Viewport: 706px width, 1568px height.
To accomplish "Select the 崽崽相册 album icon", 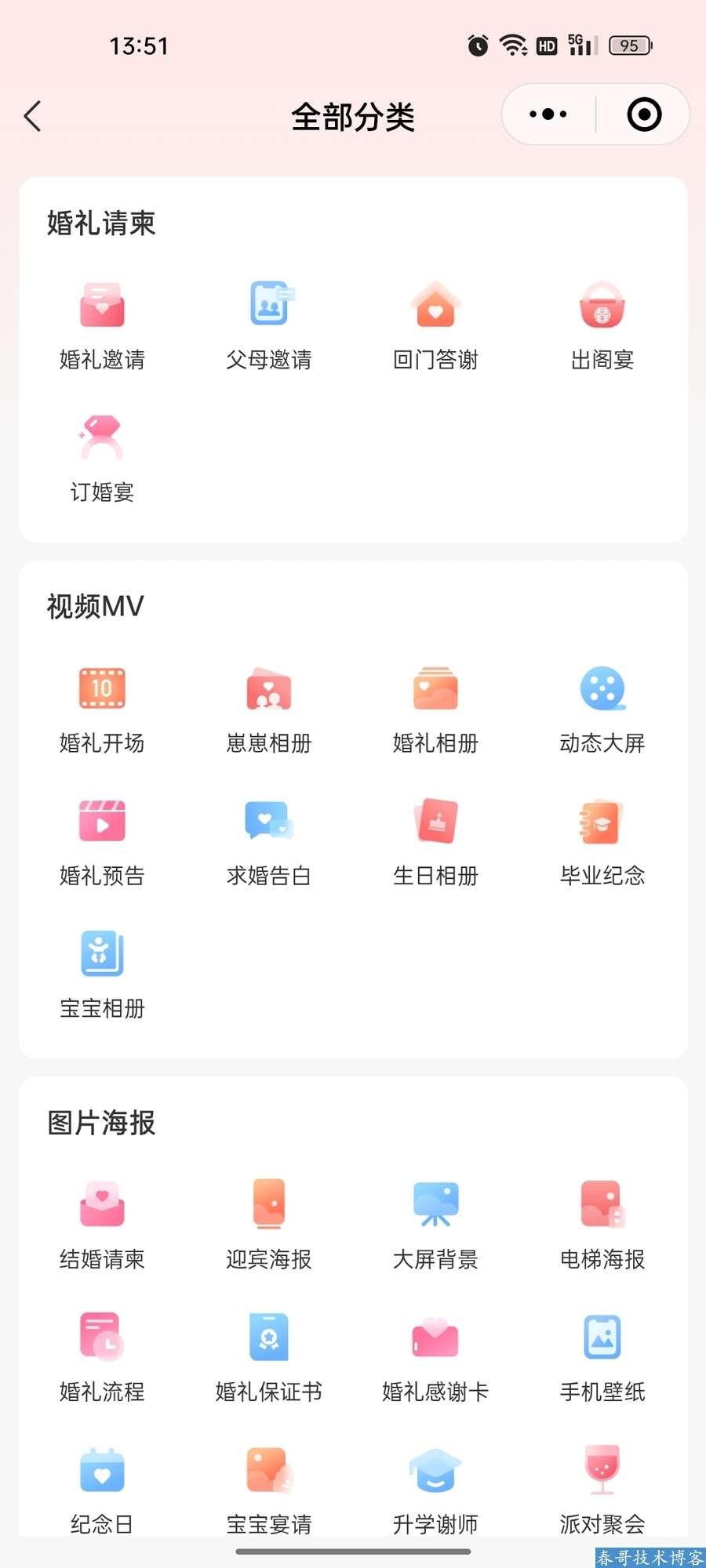I will [268, 689].
